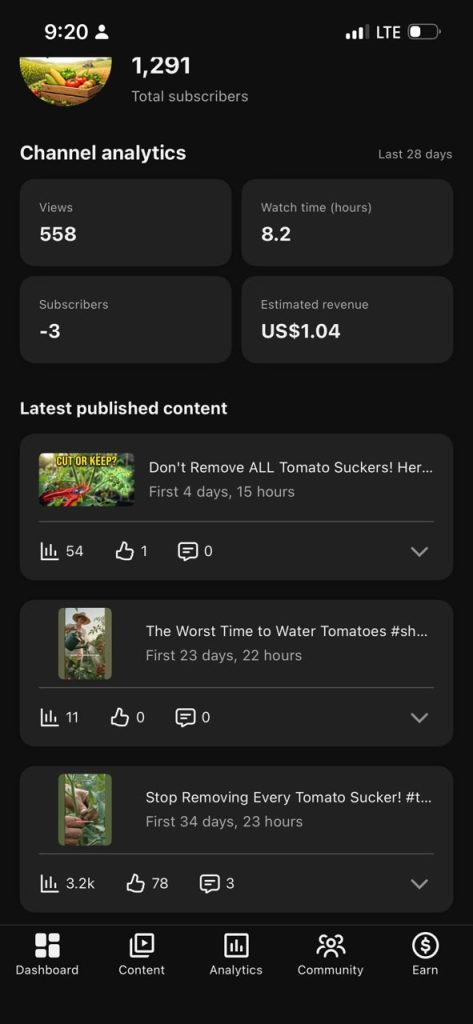Switch to the Content tab
Viewport: 473px width, 1024px height.
coord(142,954)
